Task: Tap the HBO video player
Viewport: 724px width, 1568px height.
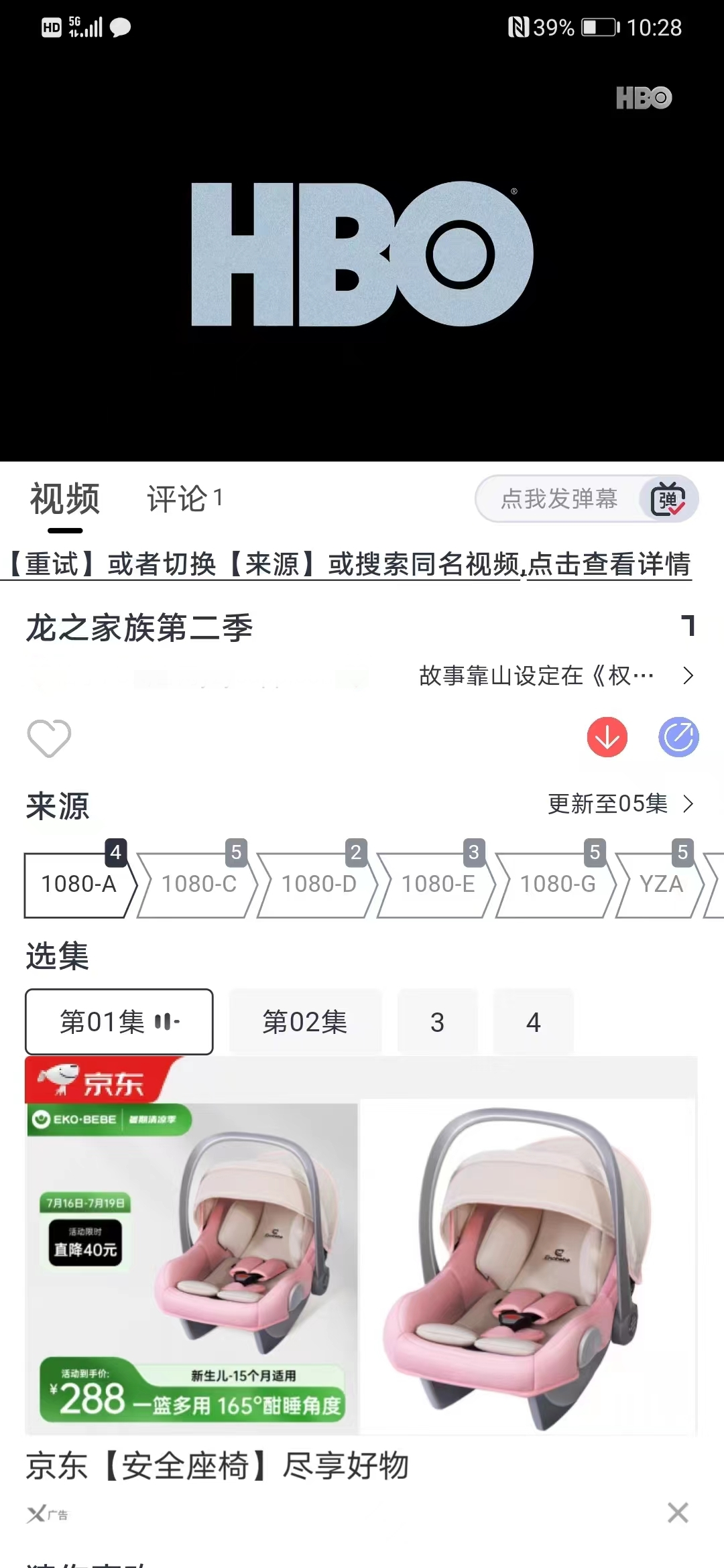Action: coord(362,255)
